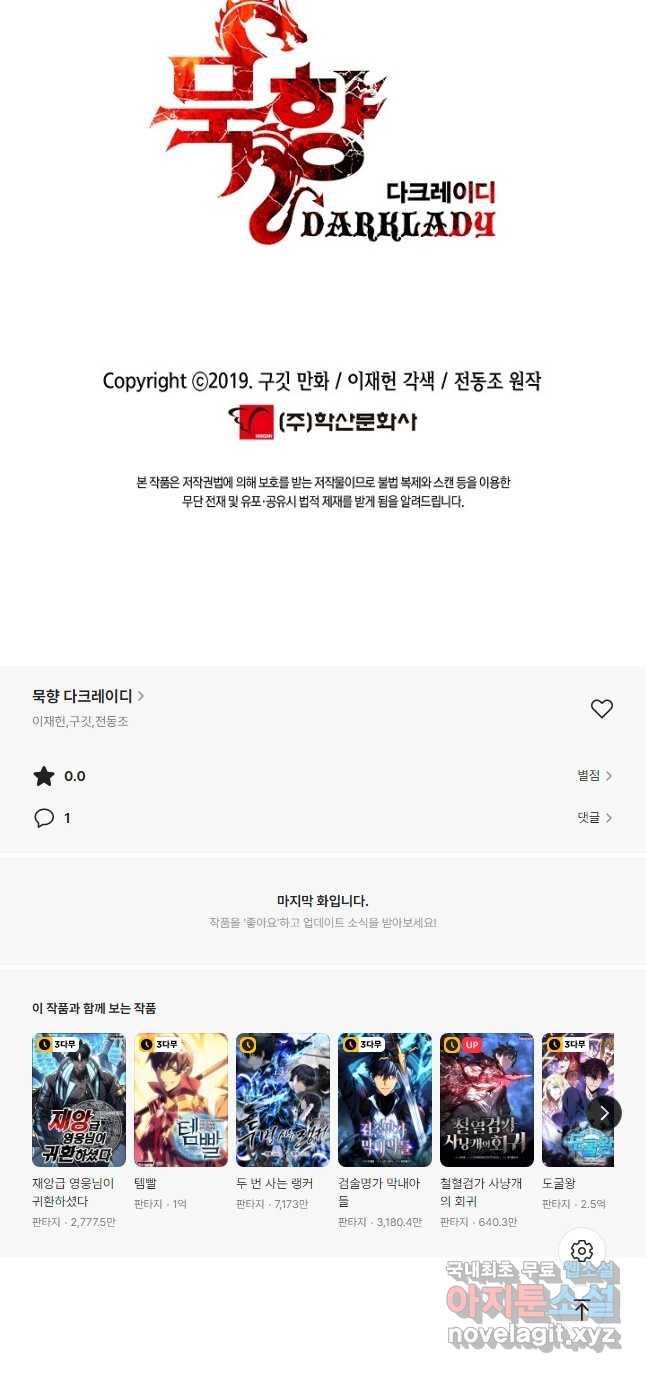Open the viewer settings gear
This screenshot has width=646, height=1373.
[x=582, y=1251]
